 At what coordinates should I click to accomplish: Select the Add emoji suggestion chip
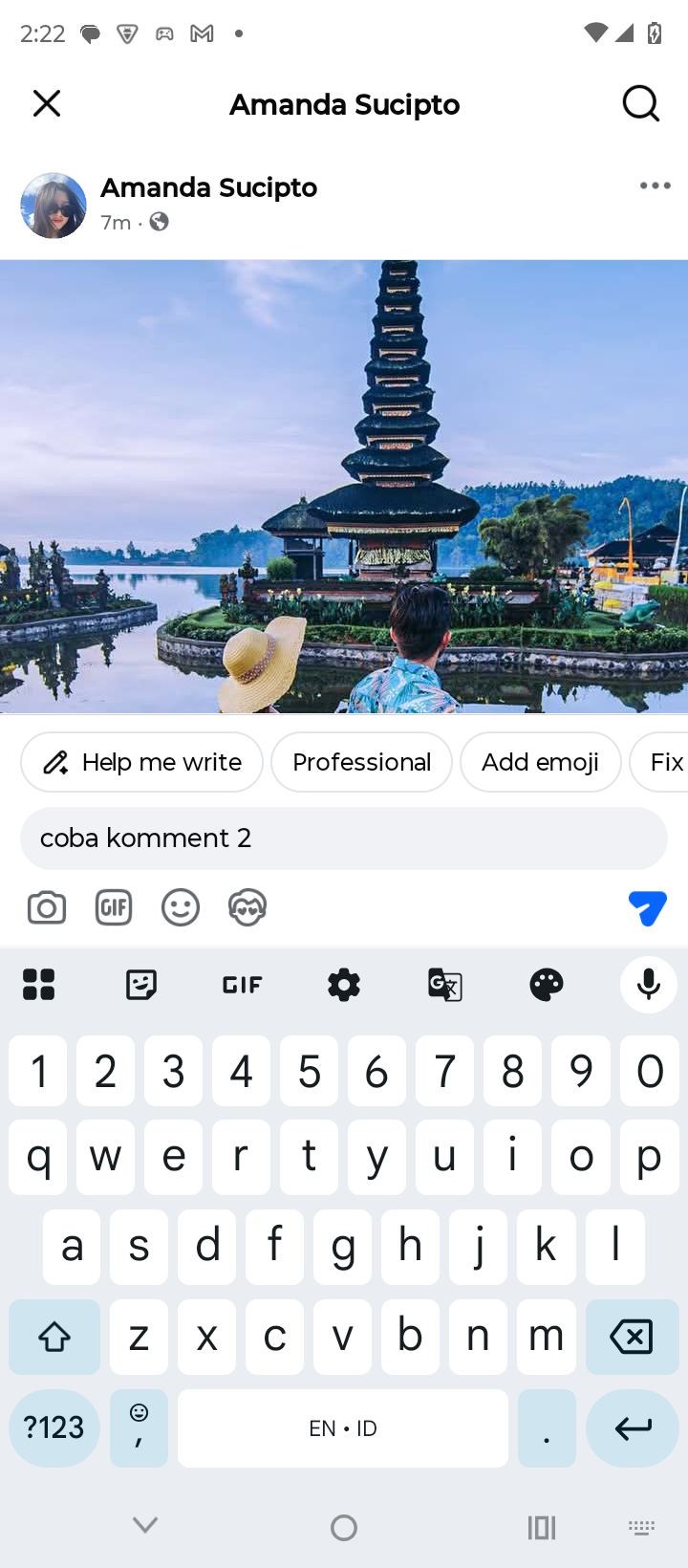click(540, 762)
